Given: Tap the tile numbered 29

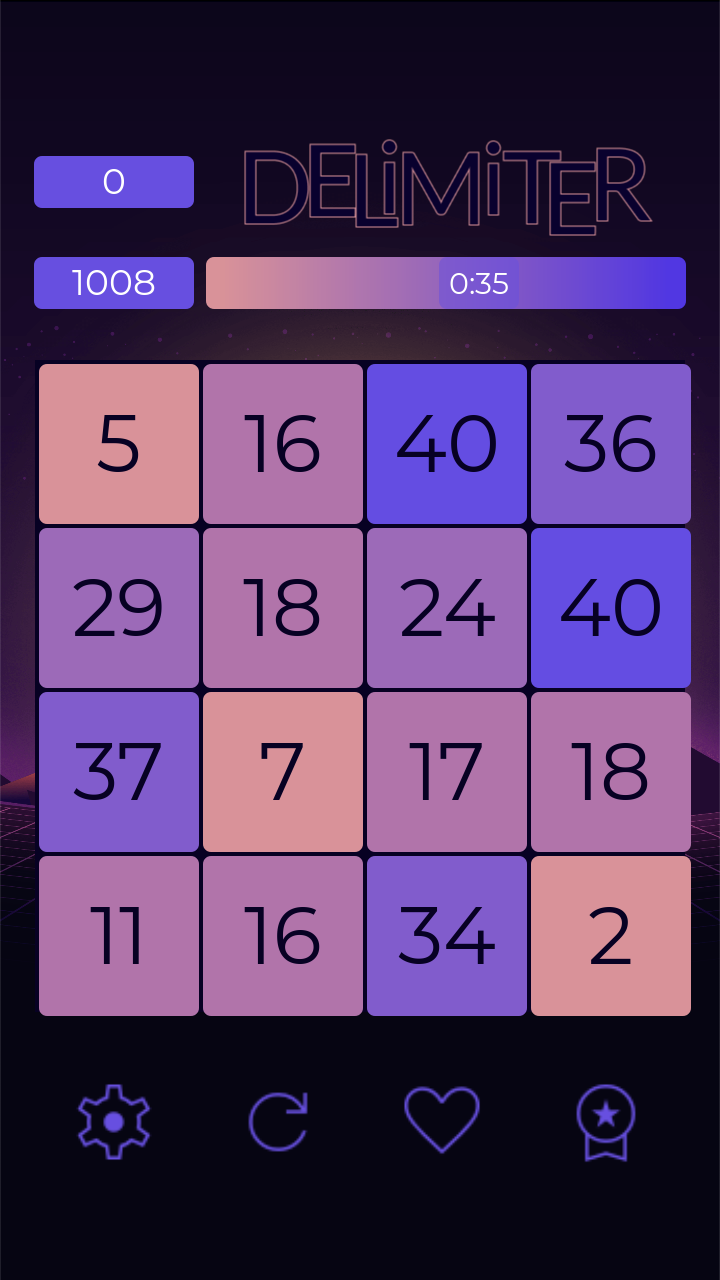Looking at the screenshot, I should (x=119, y=608).
